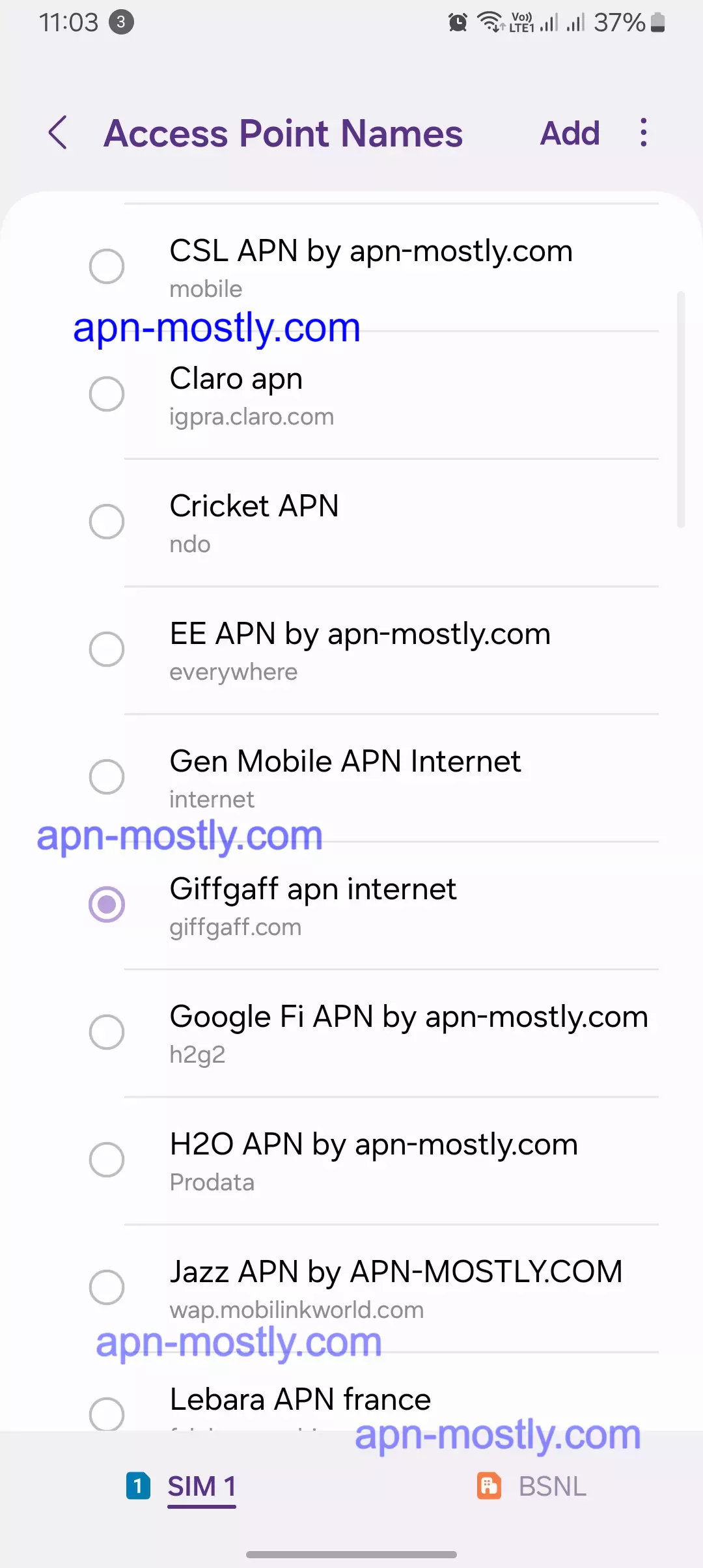This screenshot has height=1568, width=703.
Task: Open the Gen Mobile APN Internet entry
Action: (x=345, y=777)
